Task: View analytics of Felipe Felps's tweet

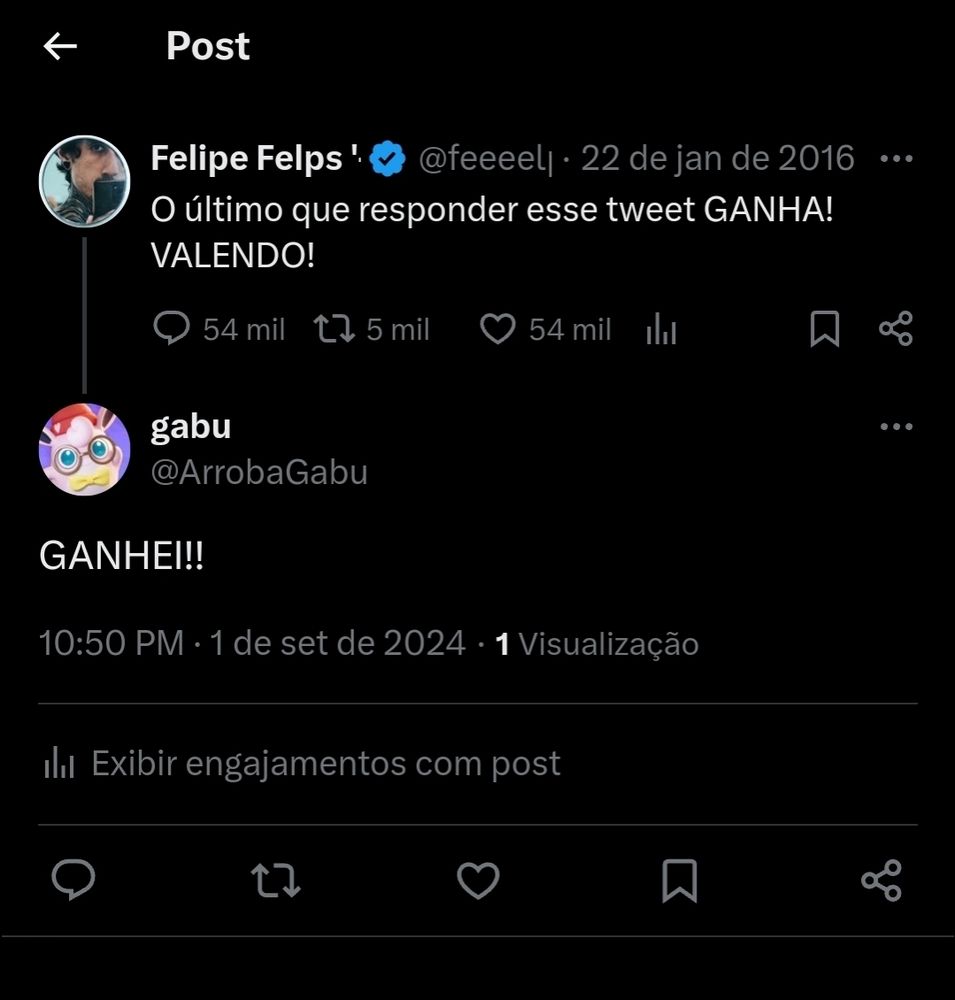Action: tap(661, 329)
